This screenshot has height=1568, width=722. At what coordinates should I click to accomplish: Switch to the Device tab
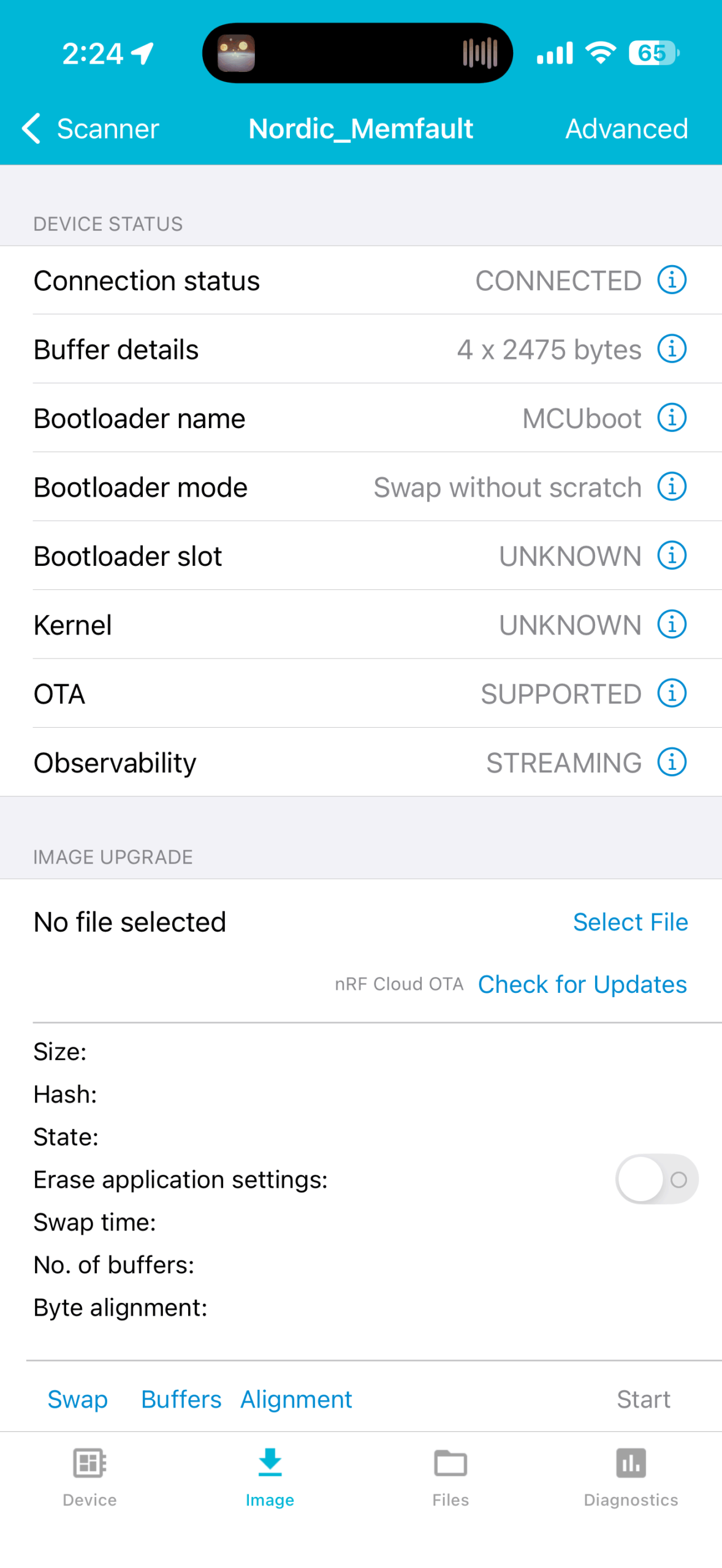click(89, 1477)
